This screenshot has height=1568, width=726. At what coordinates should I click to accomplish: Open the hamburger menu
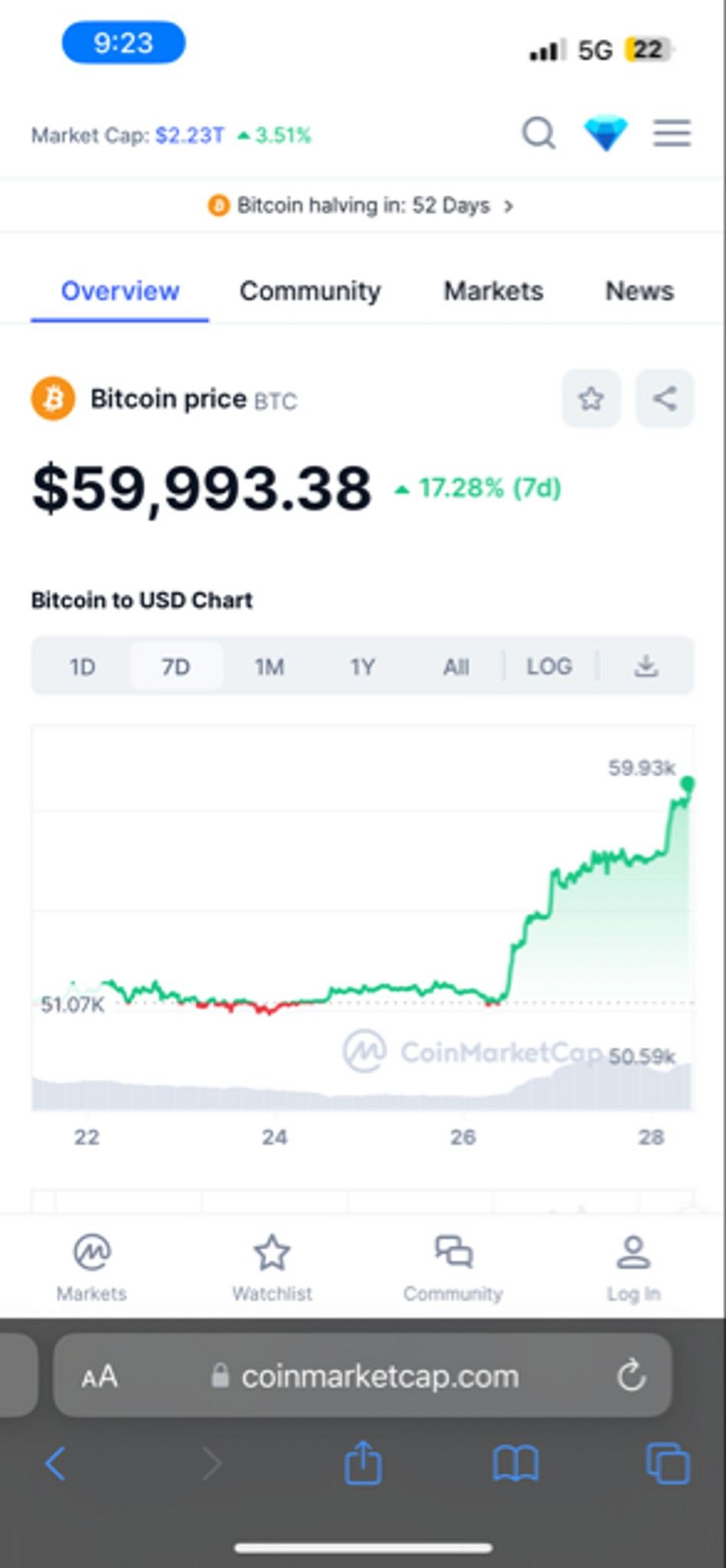(x=672, y=133)
